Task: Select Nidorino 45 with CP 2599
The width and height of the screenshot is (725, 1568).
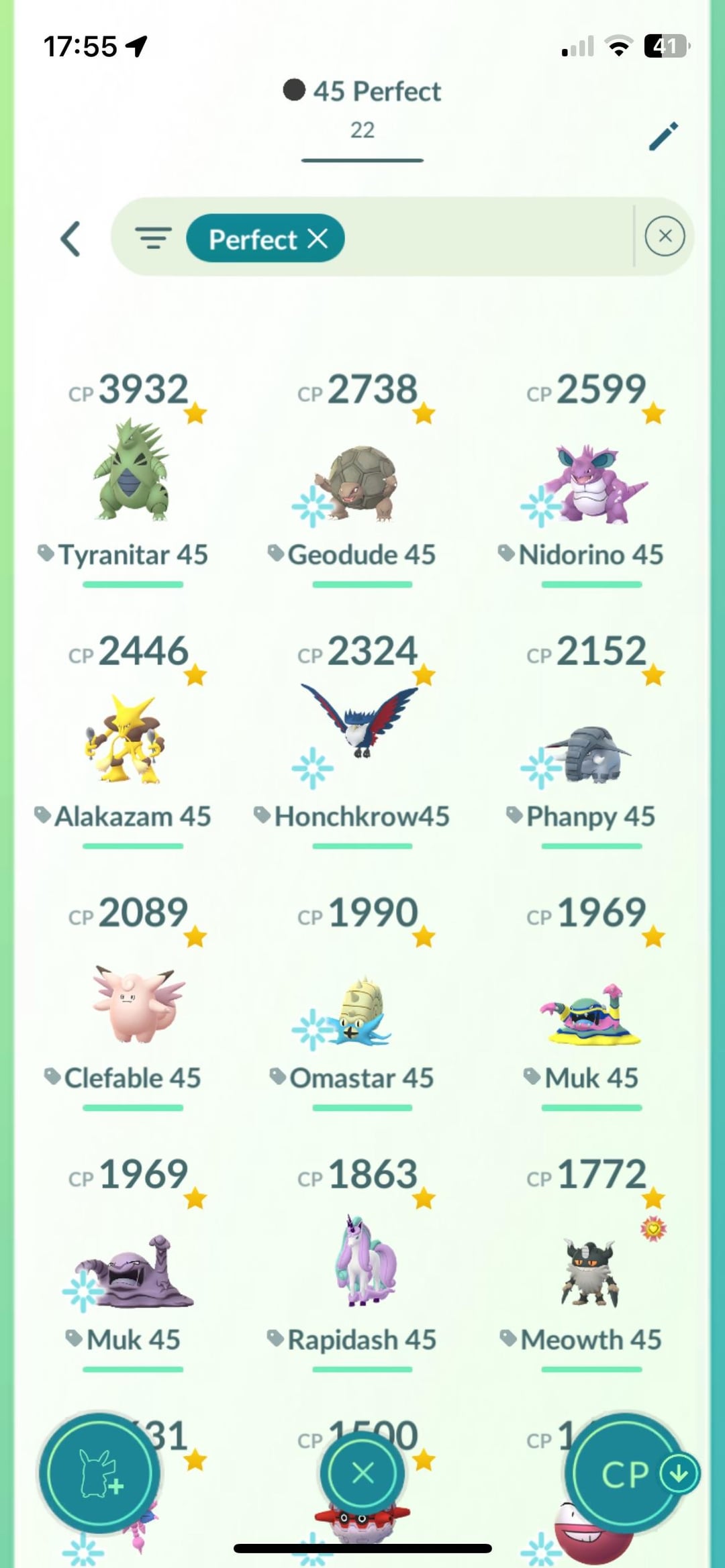Action: click(591, 483)
